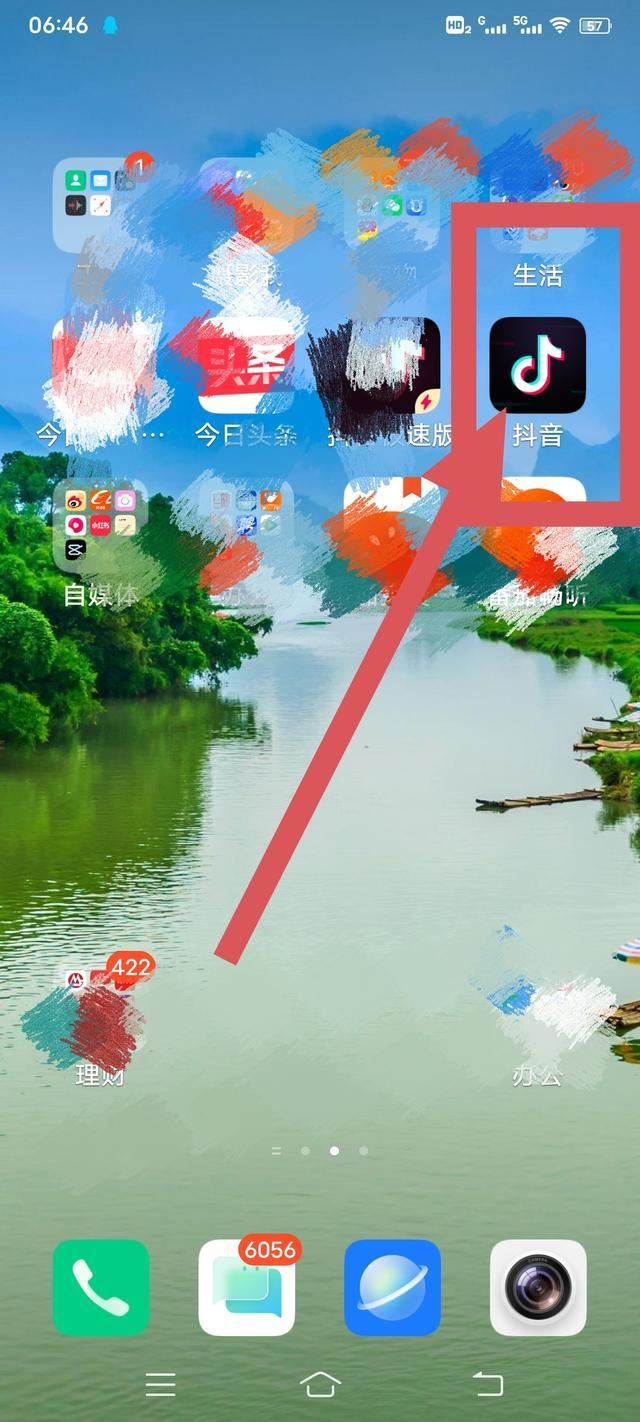Open the camera app
Viewport: 640px width, 1422px height.
(538, 1288)
